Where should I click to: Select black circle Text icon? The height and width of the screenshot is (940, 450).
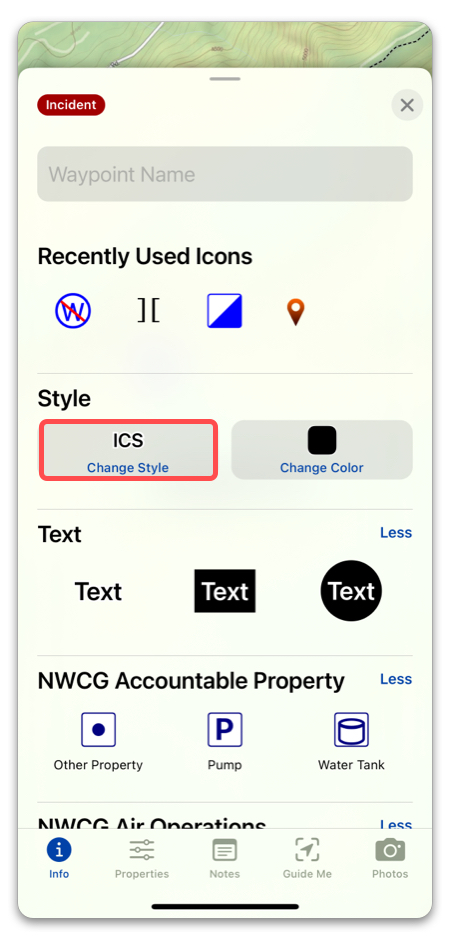point(351,591)
